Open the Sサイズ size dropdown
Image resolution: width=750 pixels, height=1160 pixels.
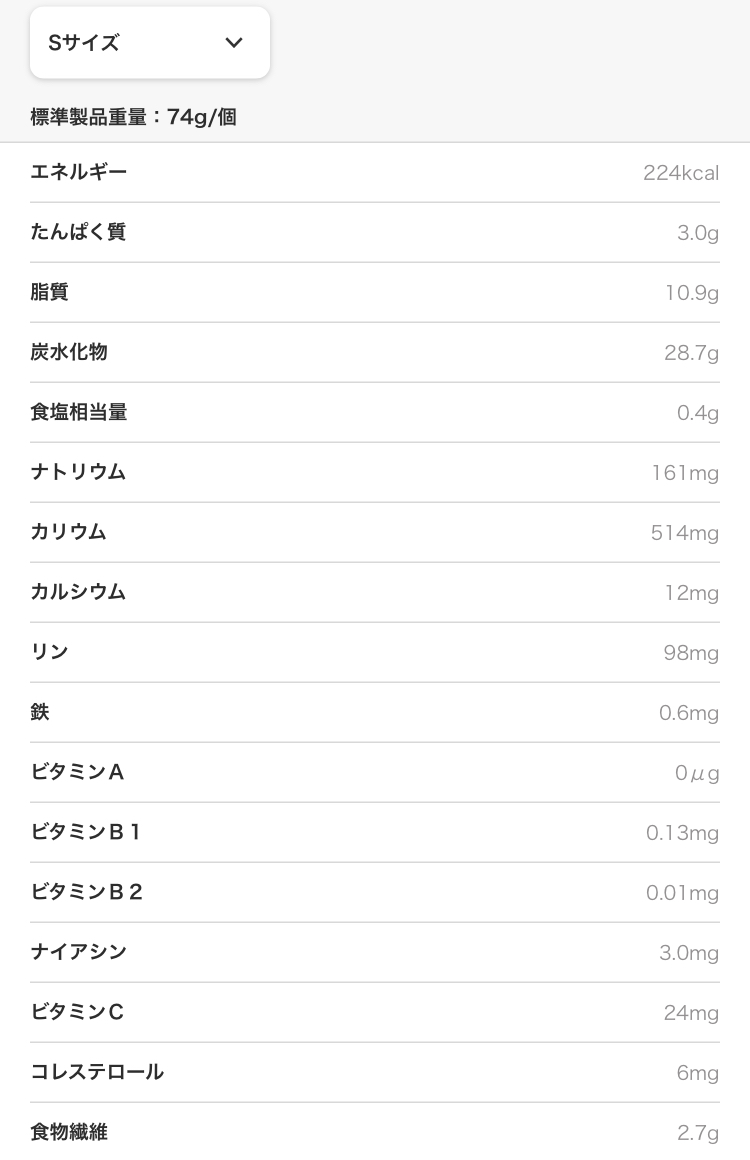(149, 43)
